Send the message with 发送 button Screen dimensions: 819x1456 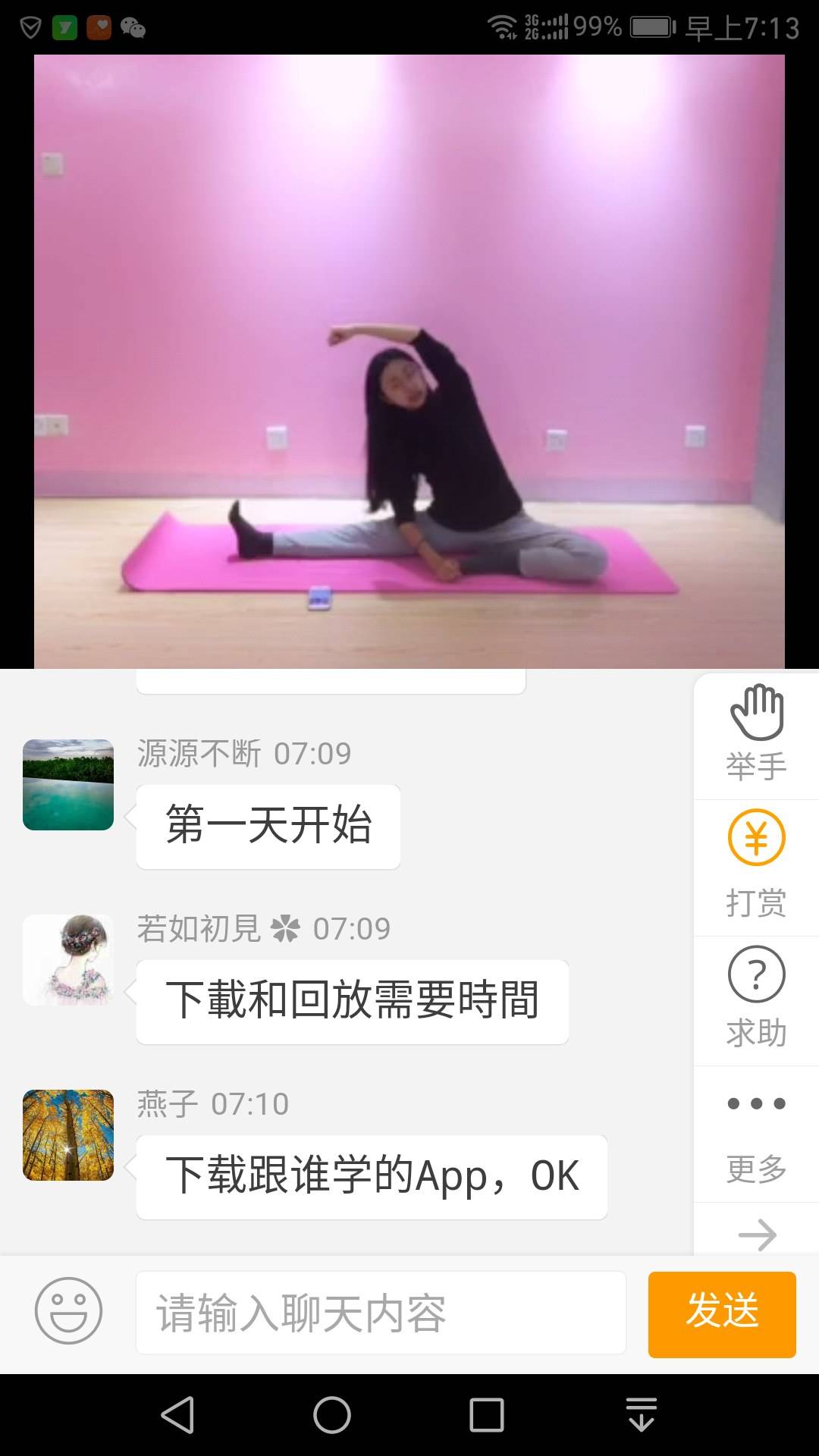[x=722, y=1313]
